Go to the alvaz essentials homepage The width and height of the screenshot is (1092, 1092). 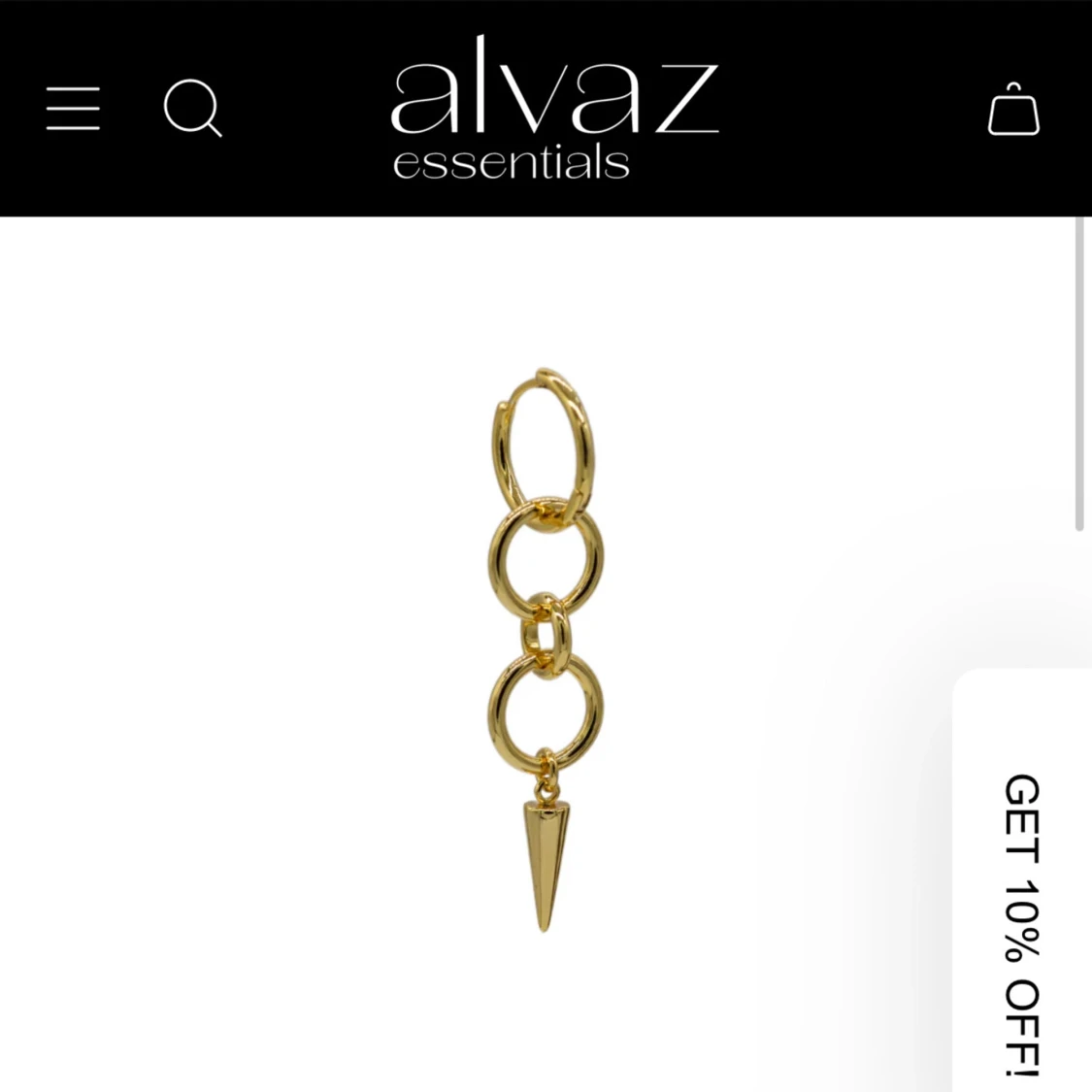click(x=553, y=109)
